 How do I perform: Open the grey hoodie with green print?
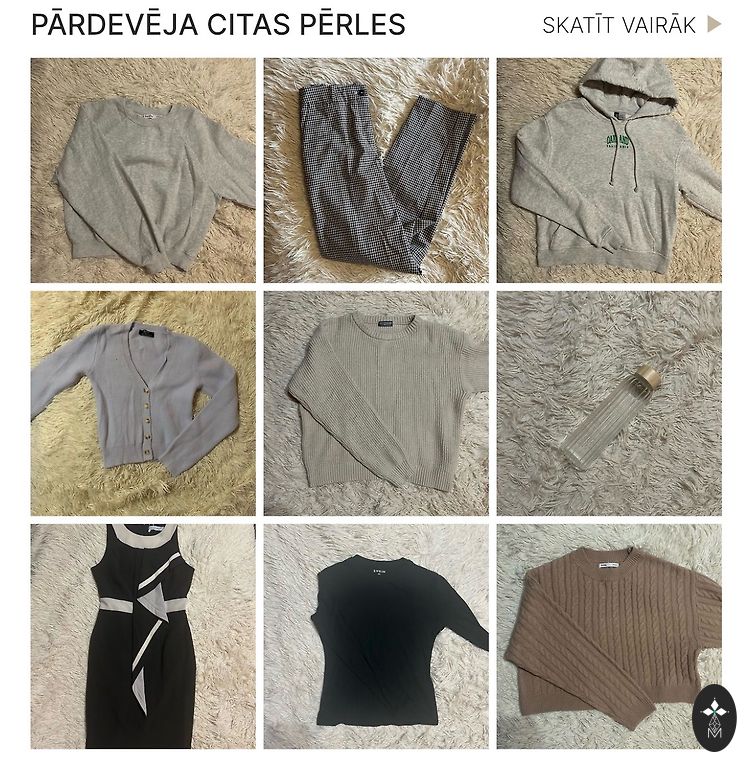pos(609,170)
